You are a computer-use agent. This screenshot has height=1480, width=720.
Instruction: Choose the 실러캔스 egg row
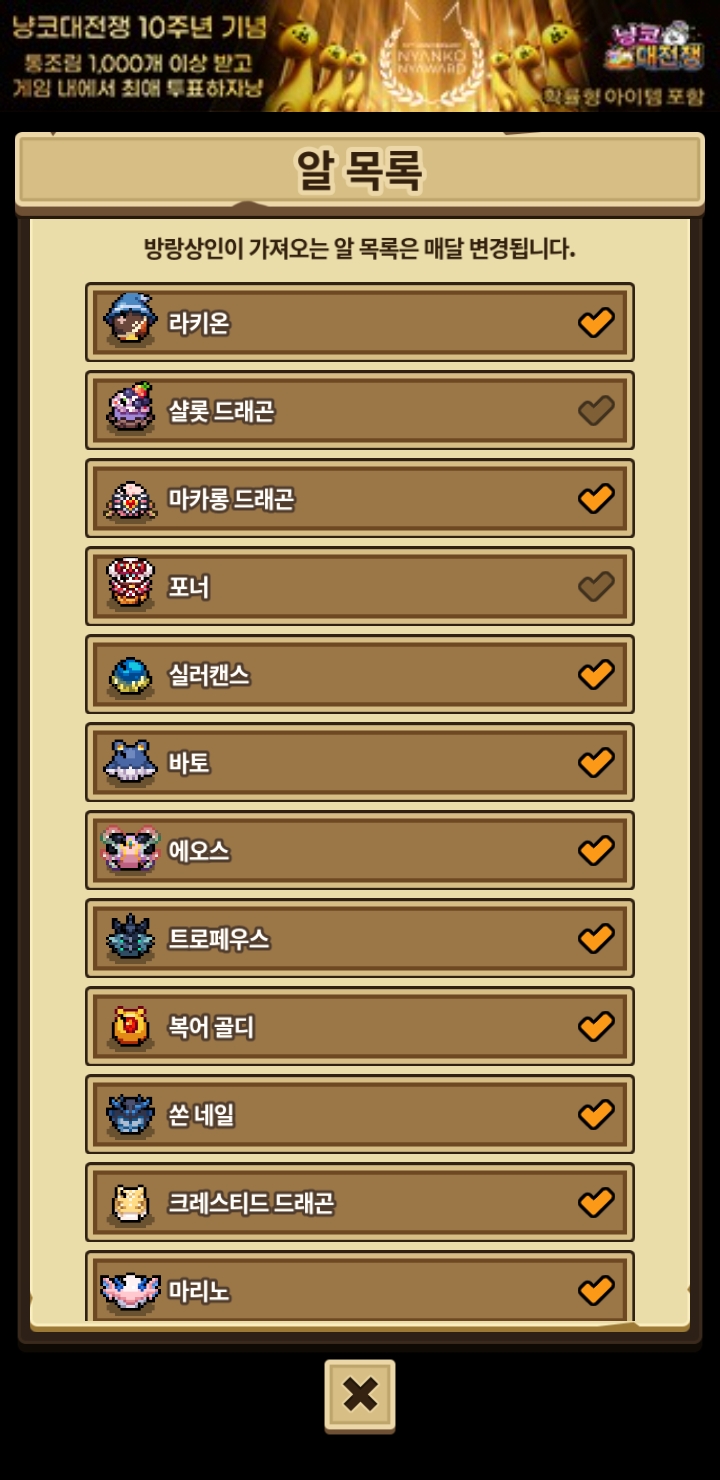coord(360,675)
